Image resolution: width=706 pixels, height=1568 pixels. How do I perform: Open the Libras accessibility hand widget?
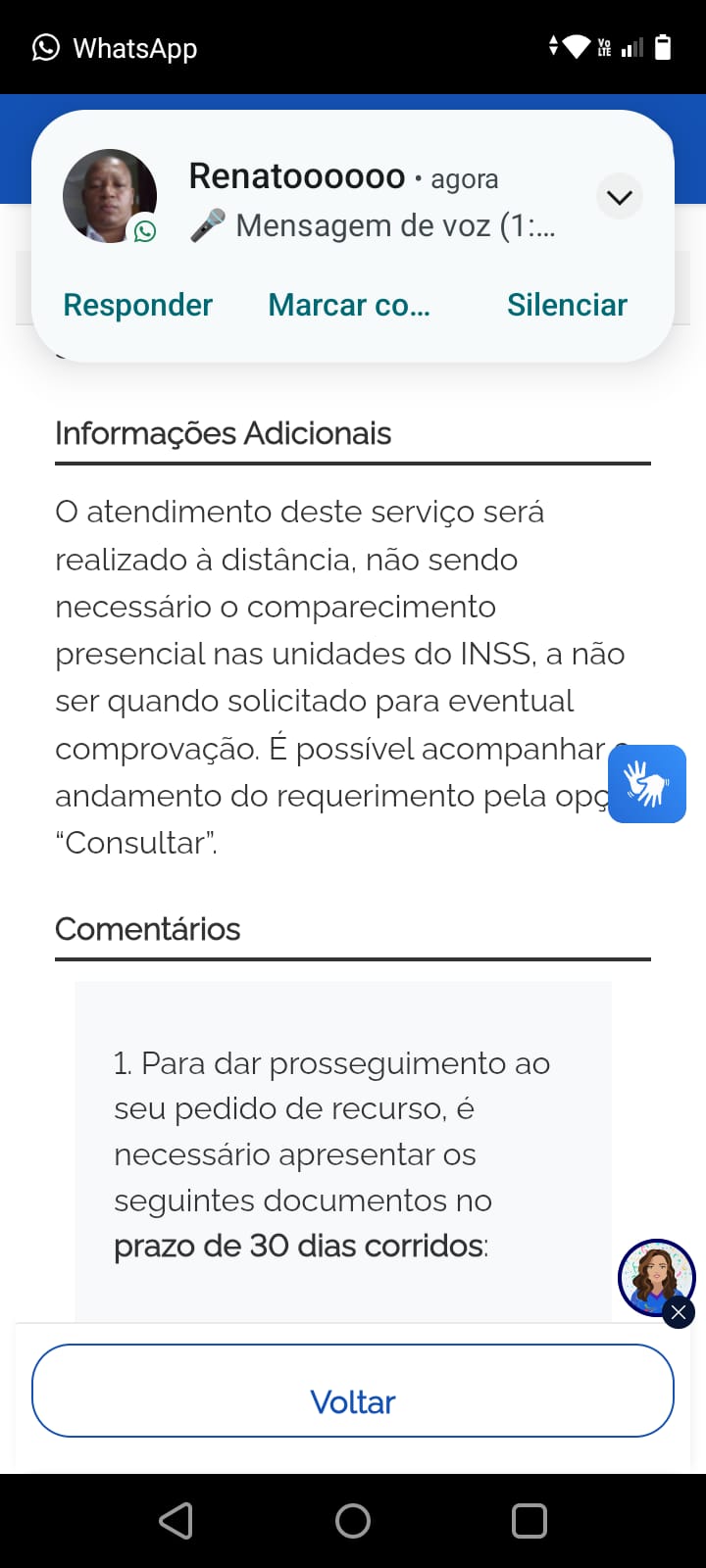coord(647,784)
